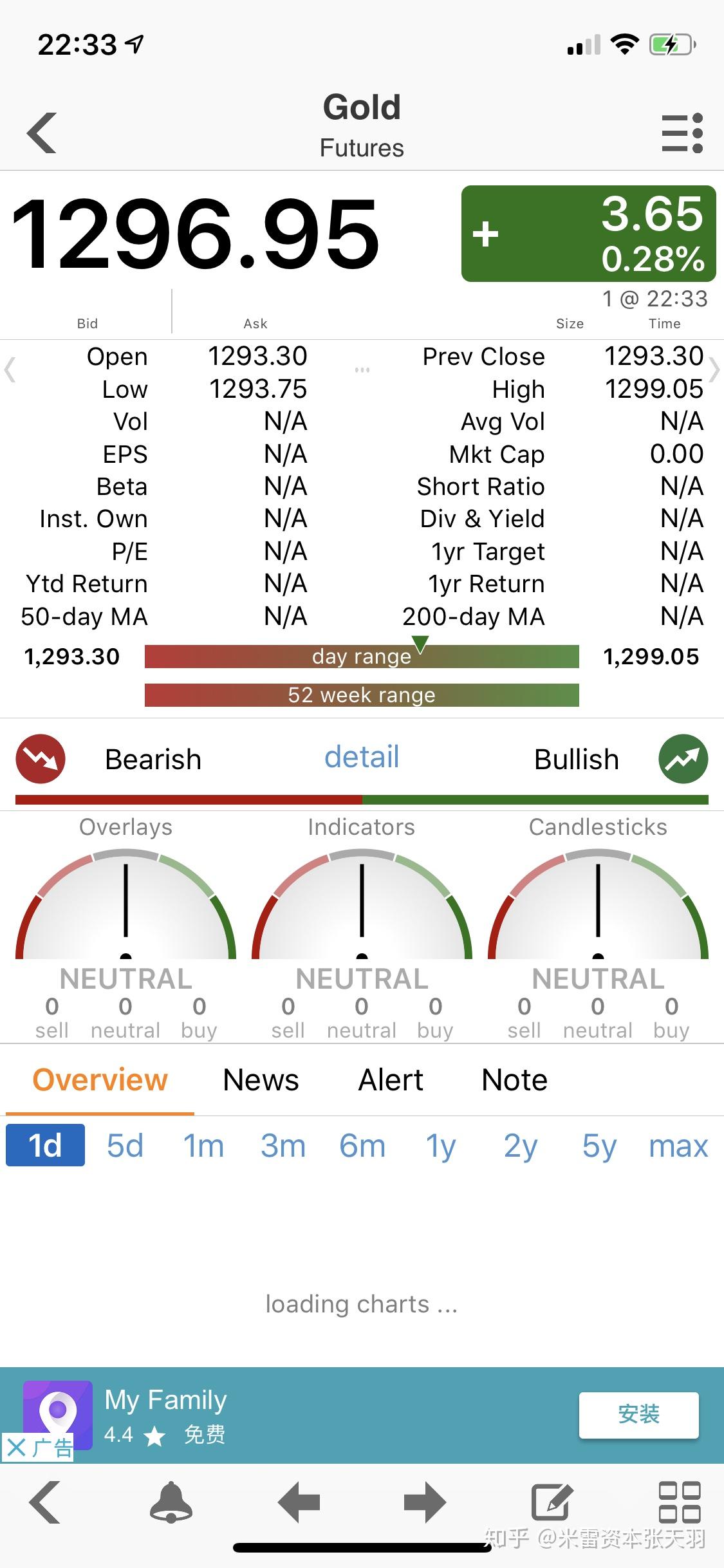Open the grid view in the bottom toolbar
Viewport: 724px width, 1568px height.
pos(679,1502)
